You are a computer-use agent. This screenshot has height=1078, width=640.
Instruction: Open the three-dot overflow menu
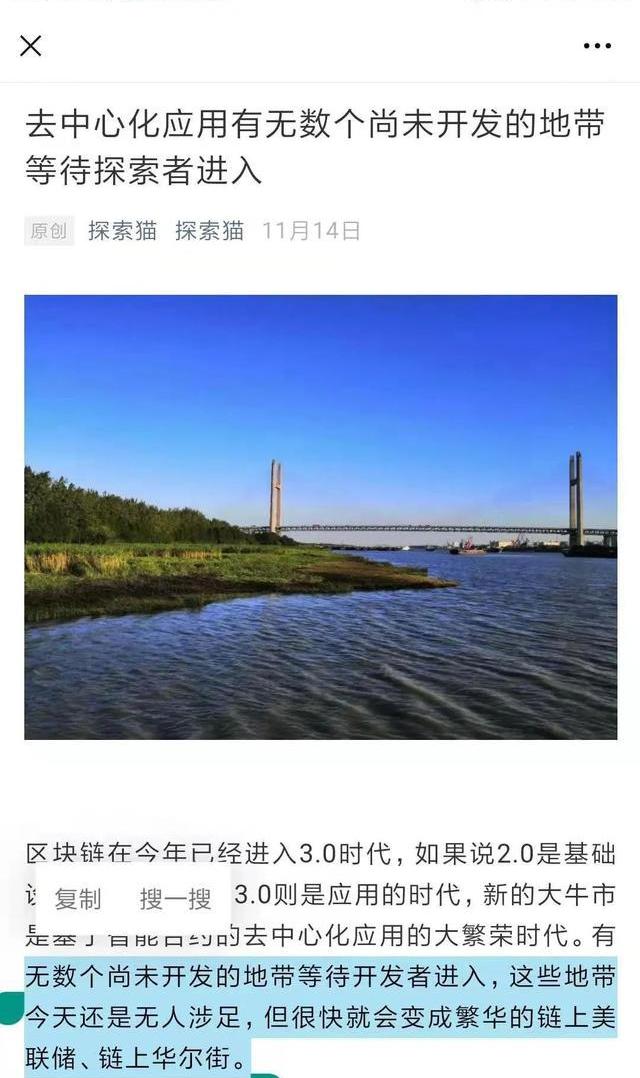(597, 46)
